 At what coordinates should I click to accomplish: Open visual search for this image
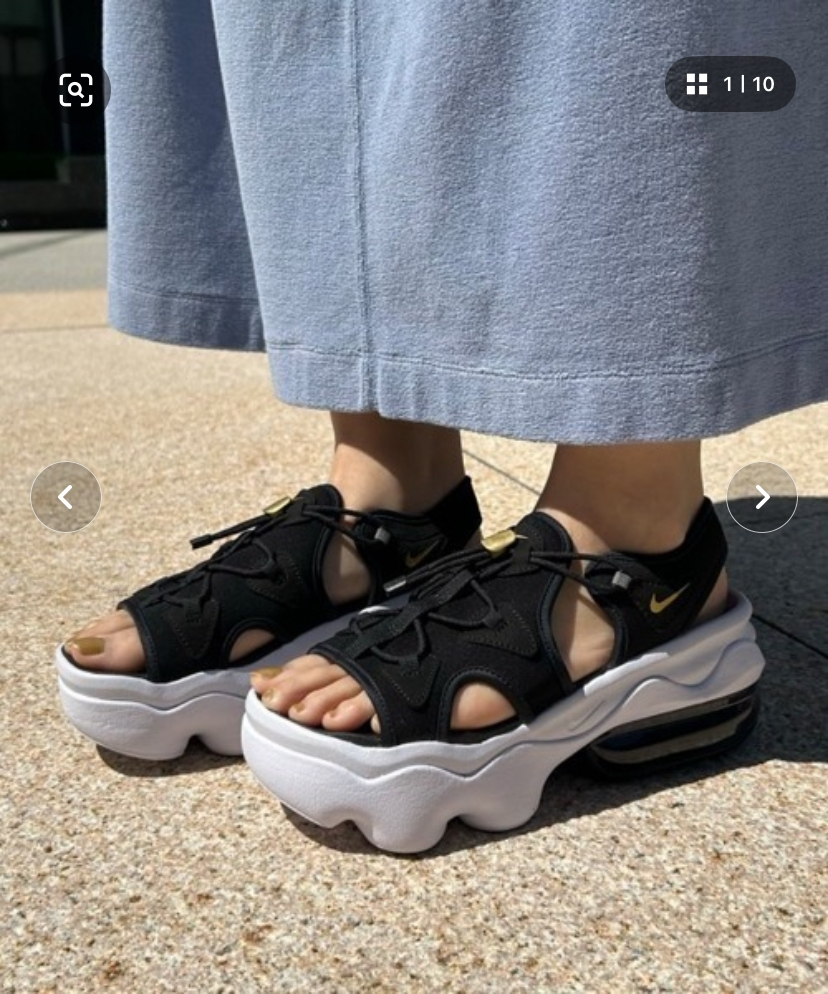tap(76, 90)
